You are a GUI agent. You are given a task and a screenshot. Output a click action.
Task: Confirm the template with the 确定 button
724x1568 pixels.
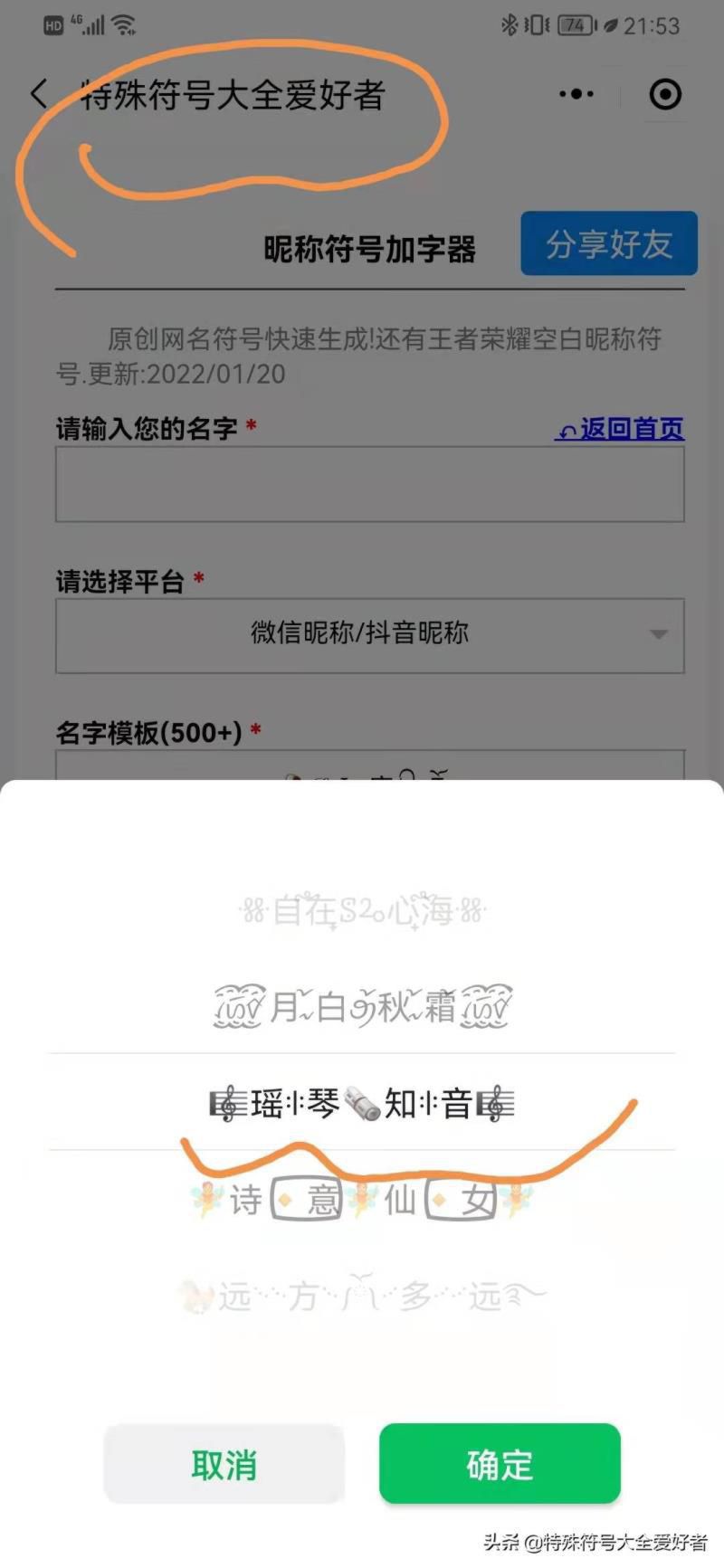tap(499, 1464)
